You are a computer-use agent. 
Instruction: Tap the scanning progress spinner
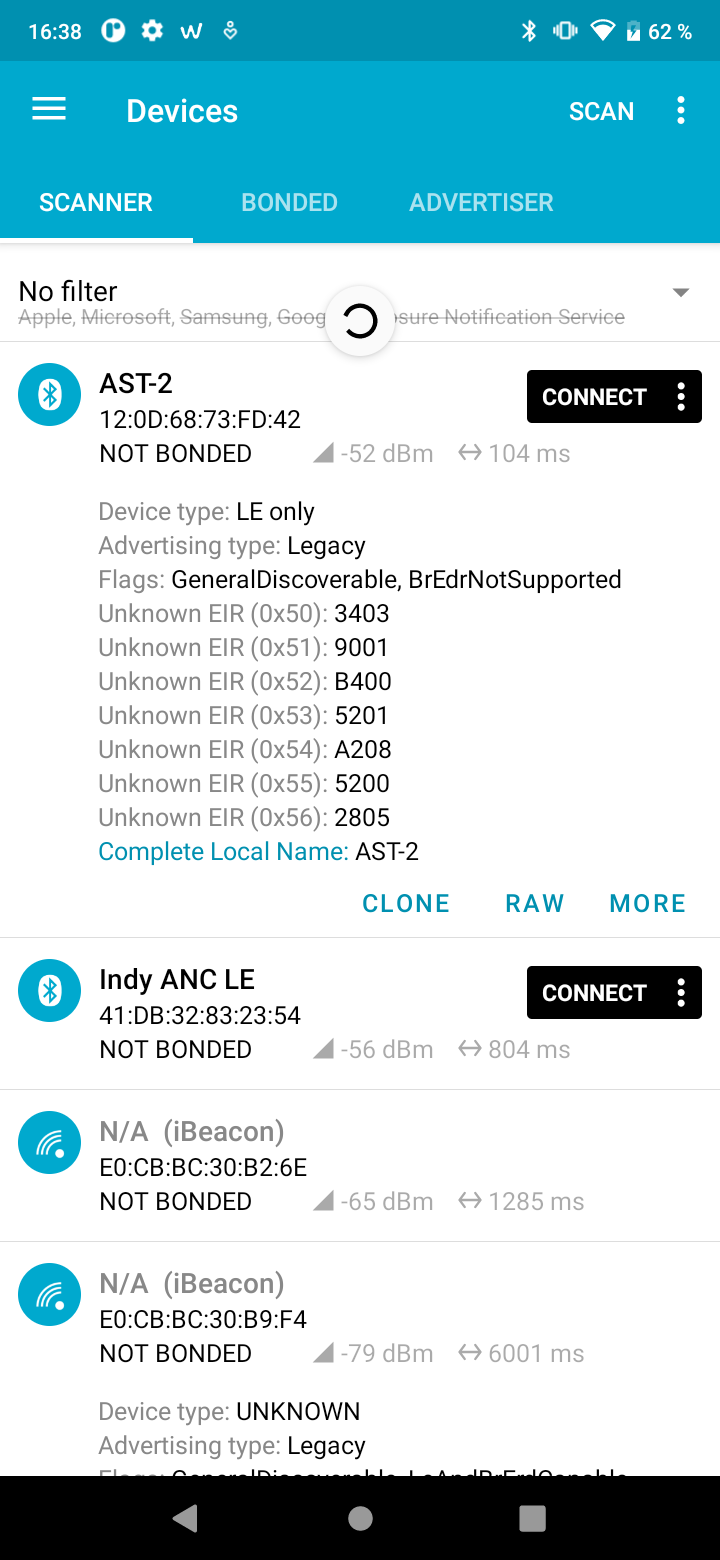coord(359,321)
